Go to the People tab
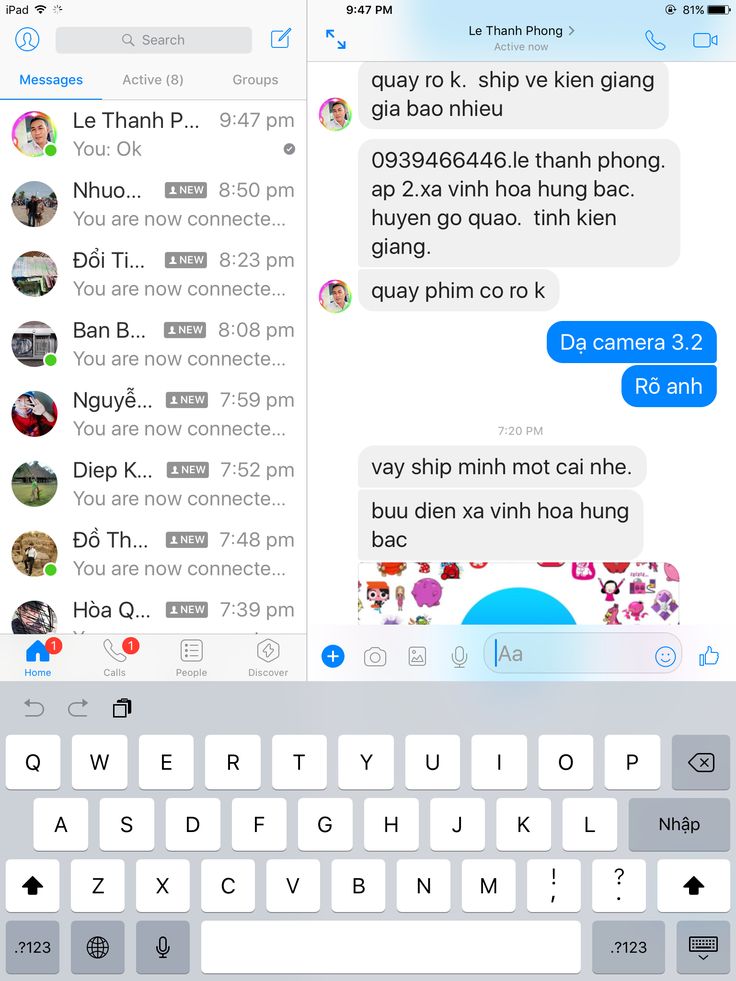The height and width of the screenshot is (981, 736). 191,656
